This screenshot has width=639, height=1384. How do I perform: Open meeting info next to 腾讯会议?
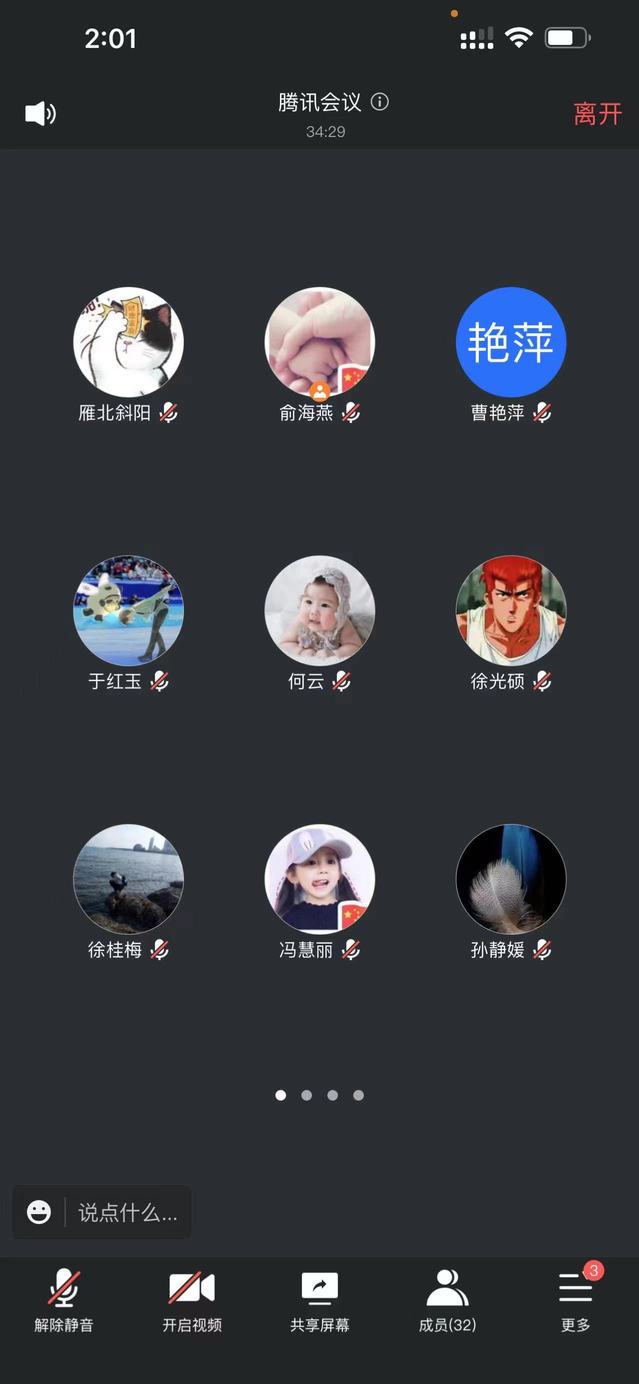[380, 102]
